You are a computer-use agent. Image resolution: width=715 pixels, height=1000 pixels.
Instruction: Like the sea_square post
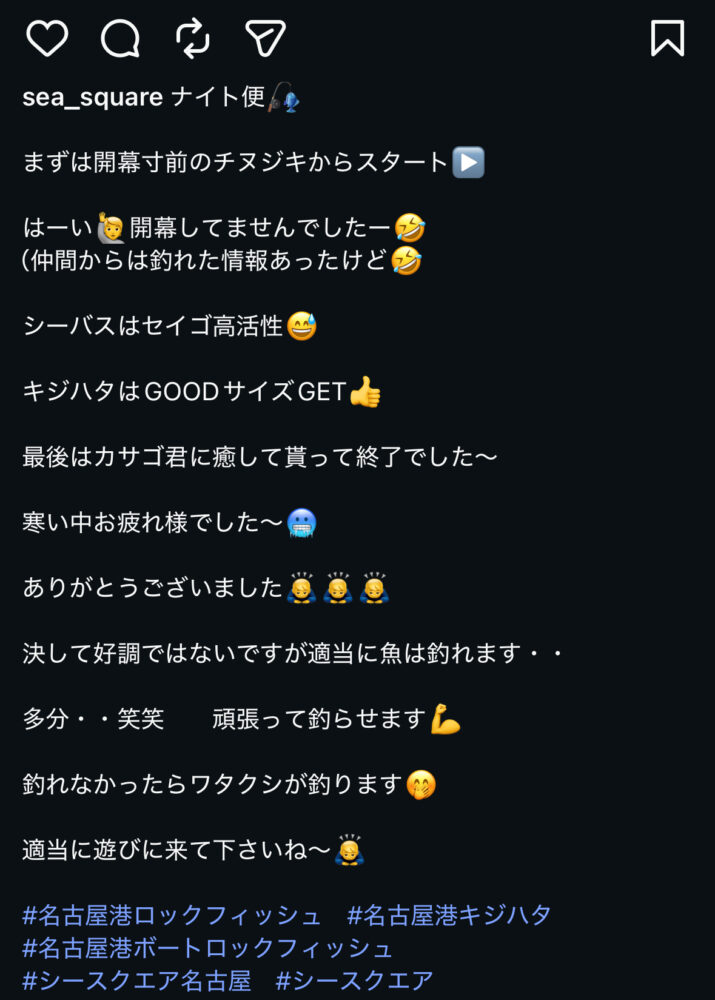click(x=46, y=38)
